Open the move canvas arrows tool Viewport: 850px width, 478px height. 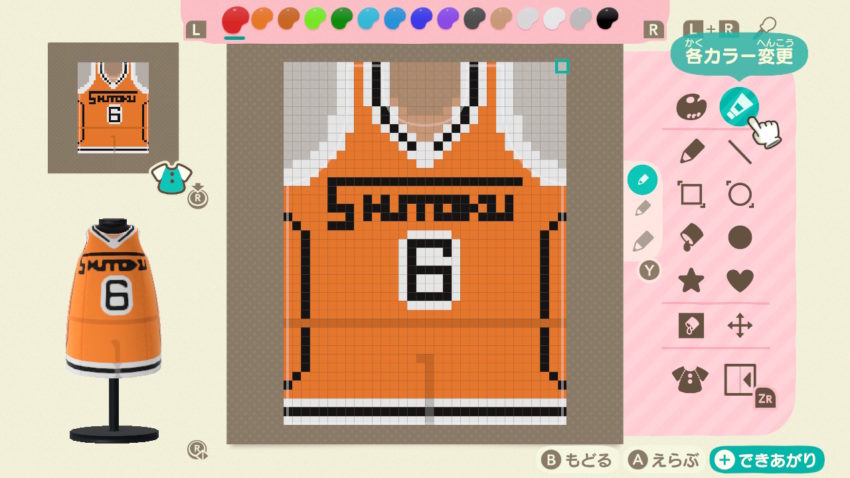pos(740,326)
